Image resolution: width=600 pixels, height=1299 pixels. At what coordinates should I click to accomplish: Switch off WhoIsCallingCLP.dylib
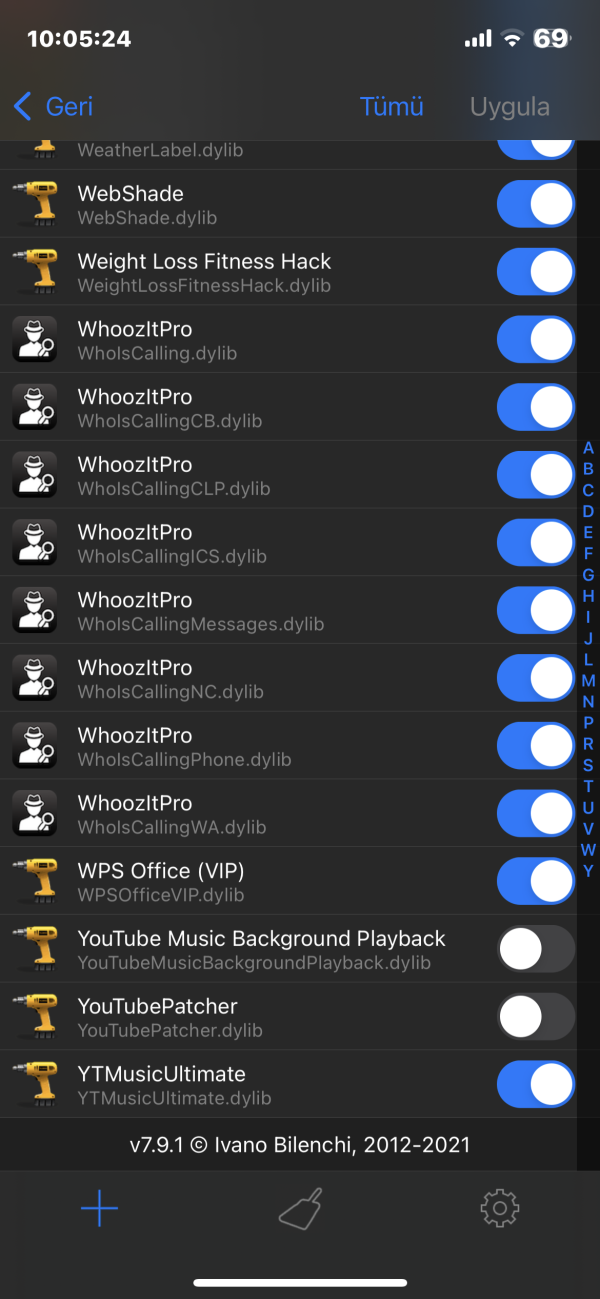click(535, 475)
